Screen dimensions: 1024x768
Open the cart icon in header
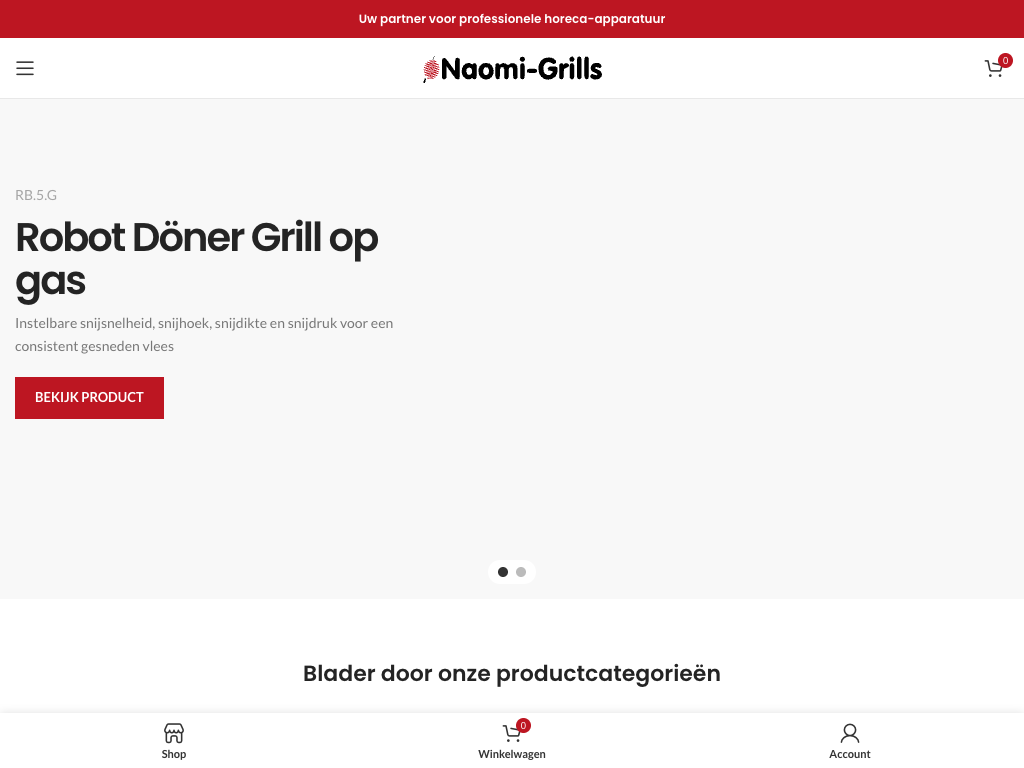click(x=994, y=68)
